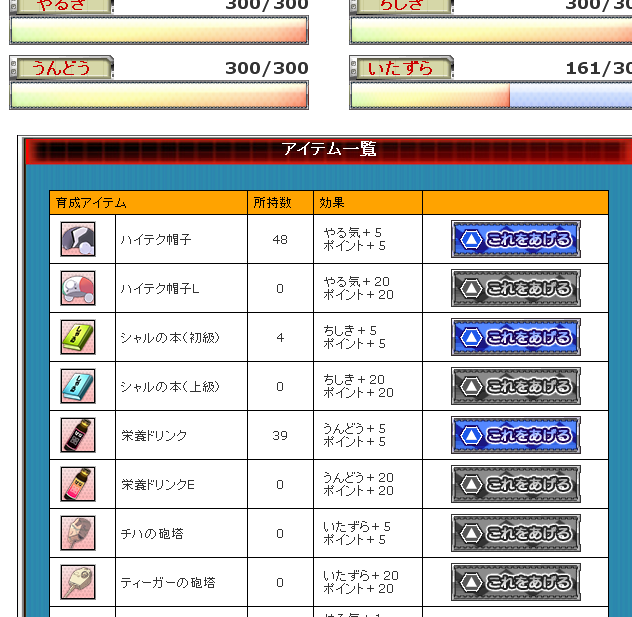Viewport: 632px width, 617px height.
Task: Give the ハイテク帽子 item
Action: click(x=515, y=240)
